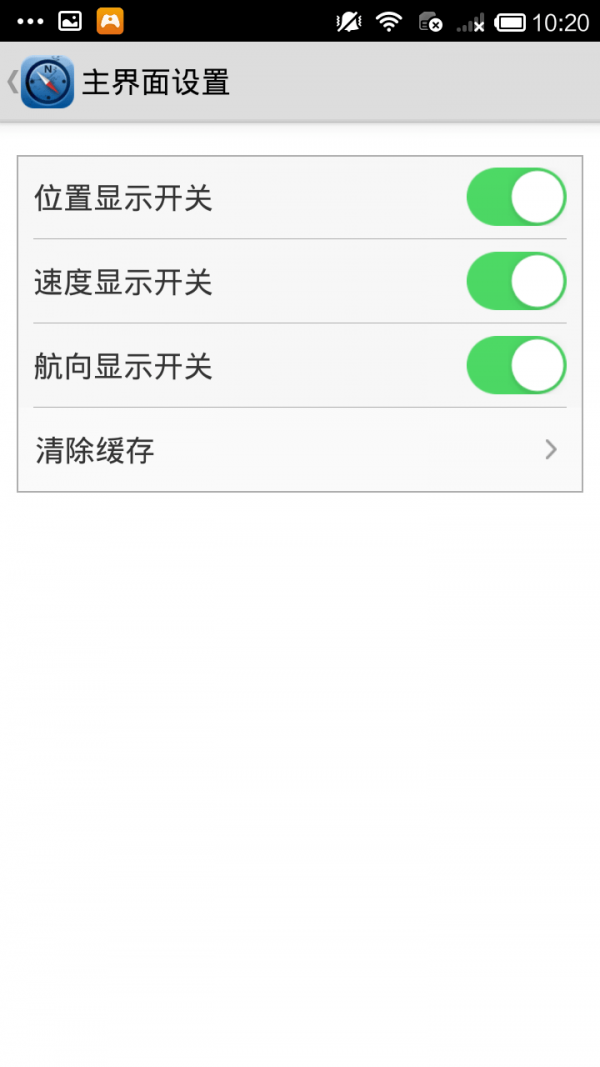This screenshot has height=1067, width=600.
Task: Go back via the compass app icon
Action: (x=47, y=82)
